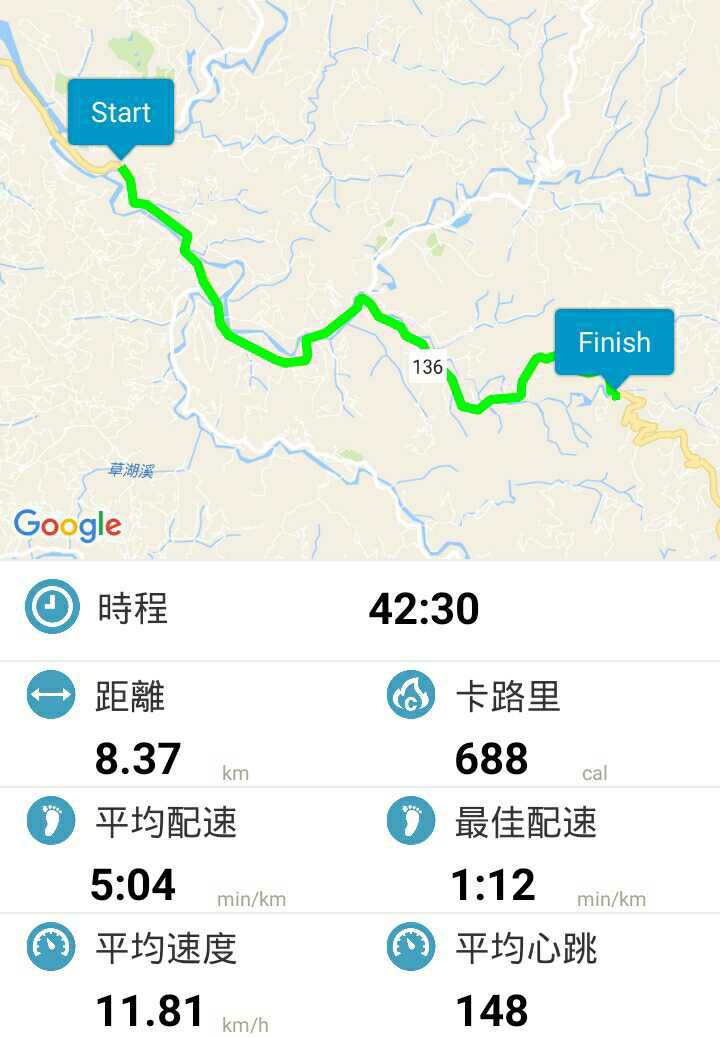Tap the Finish marker on the map
The width and height of the screenshot is (720, 1038).
(613, 342)
